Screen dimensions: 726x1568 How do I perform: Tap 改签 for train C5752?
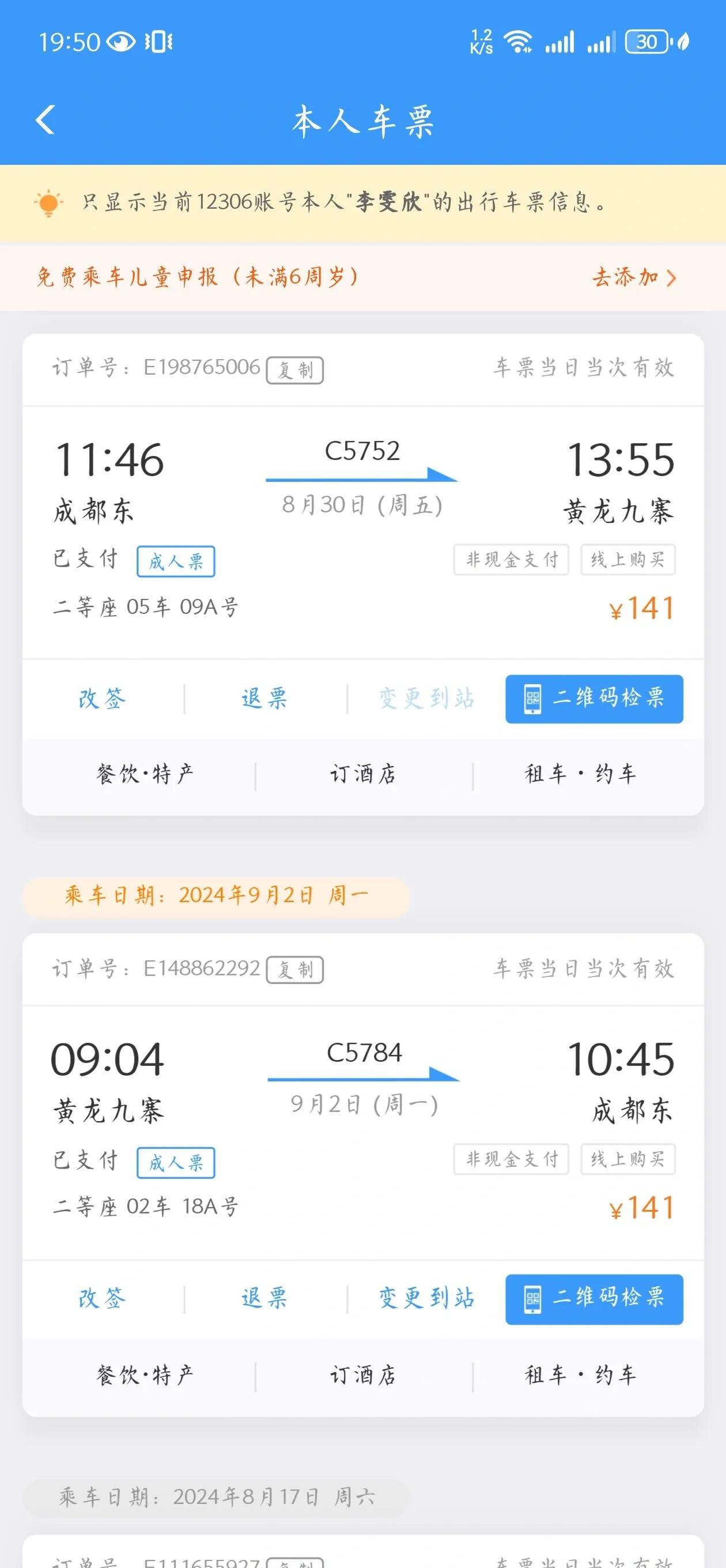101,698
